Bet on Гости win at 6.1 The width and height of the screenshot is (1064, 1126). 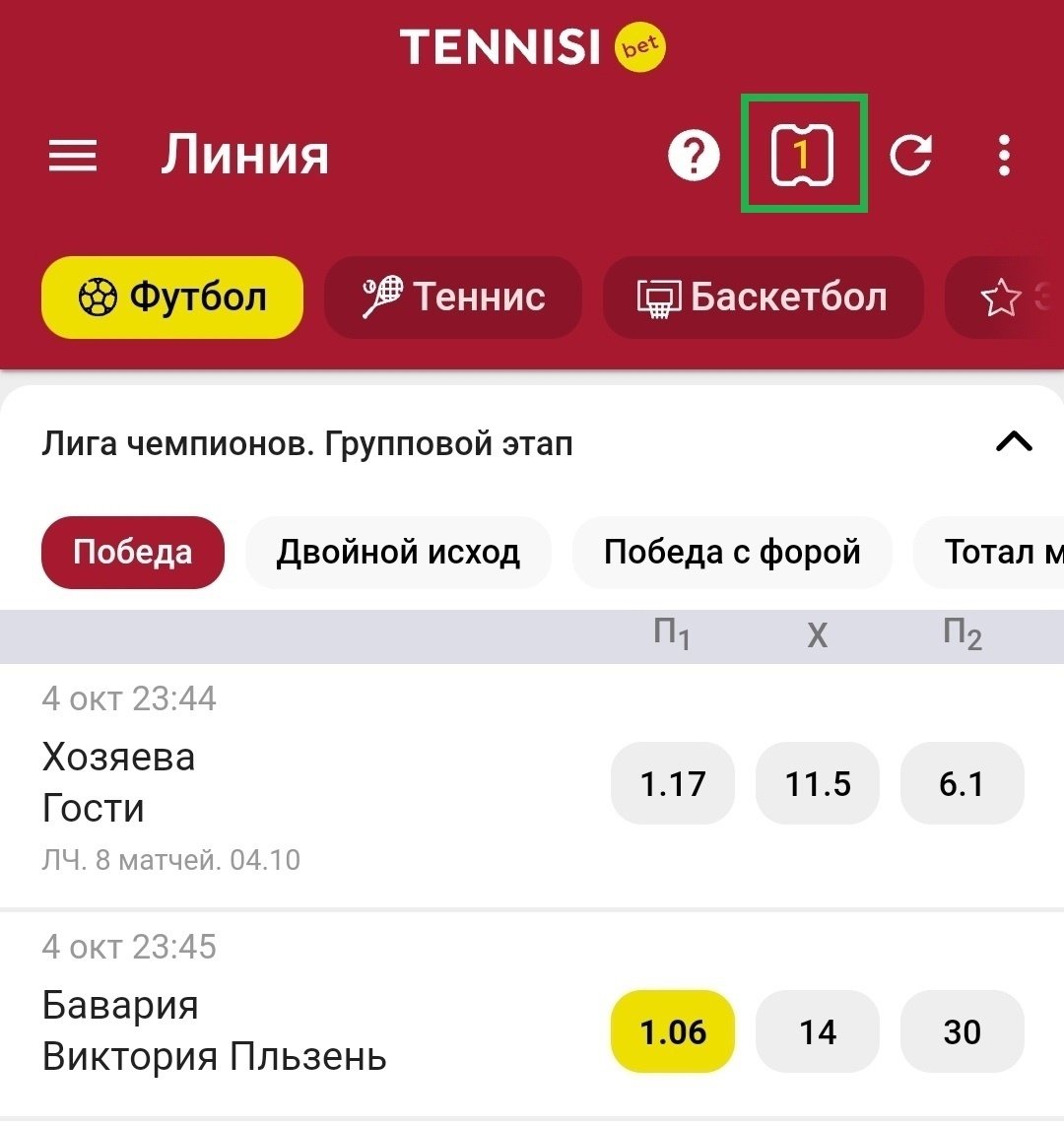click(x=963, y=784)
